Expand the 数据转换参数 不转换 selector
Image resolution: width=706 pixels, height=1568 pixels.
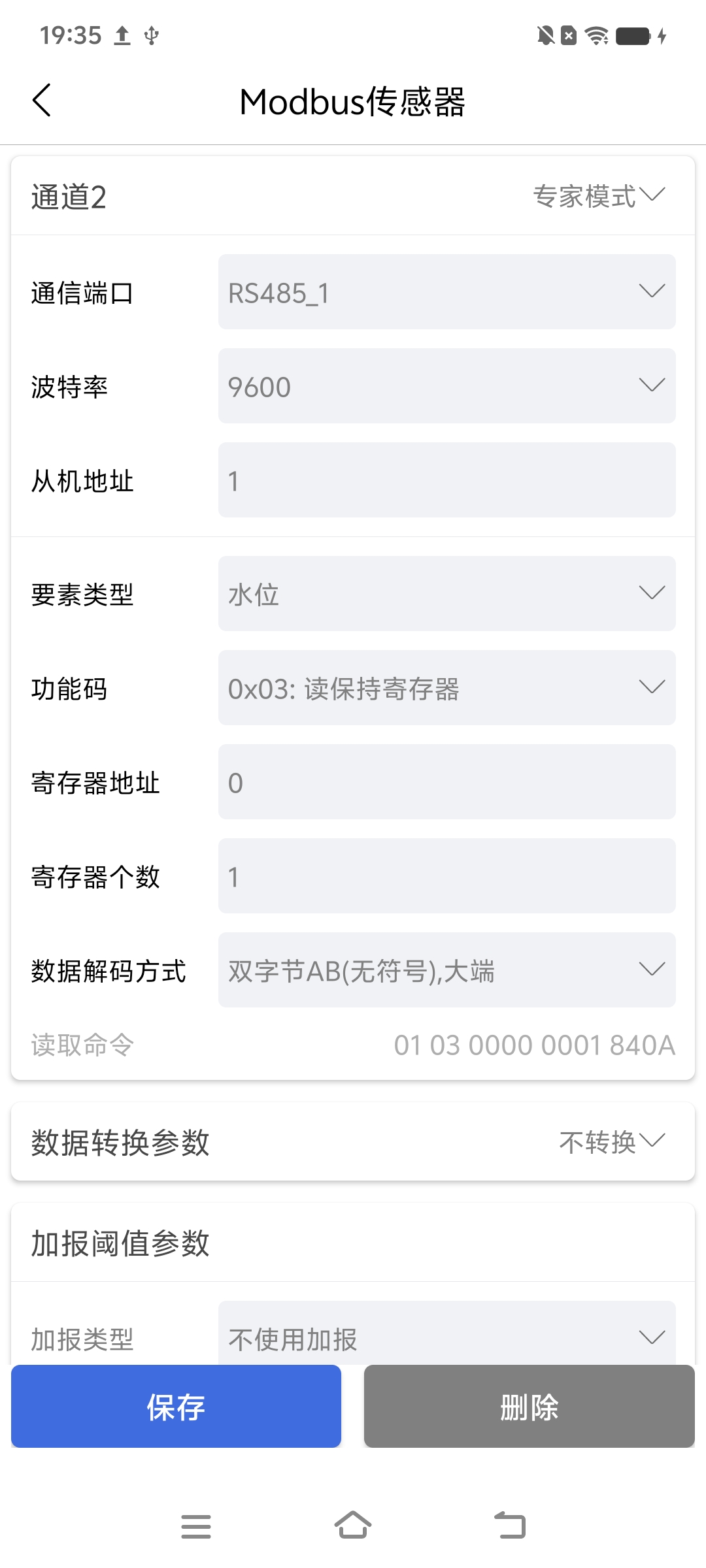click(611, 1142)
